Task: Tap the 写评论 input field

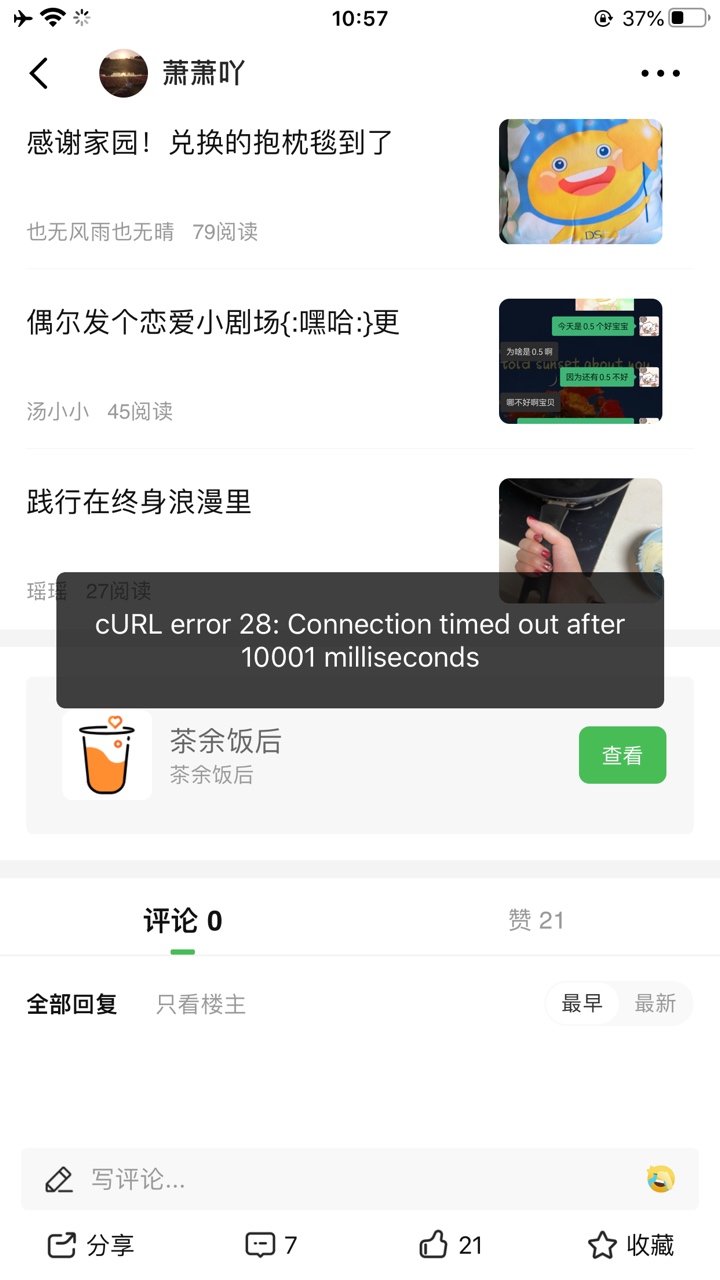Action: coord(360,1179)
